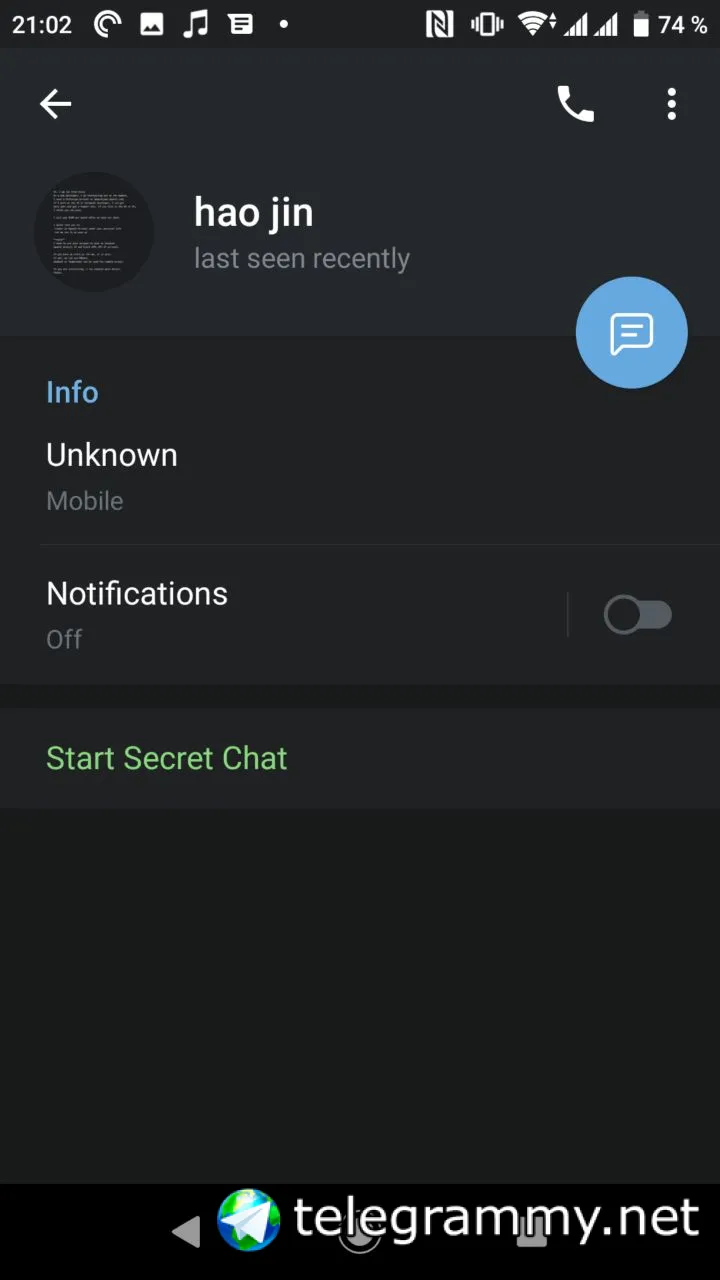Screen dimensions: 720x1280
Task: View hao jin's profile picture
Action: coord(94,231)
